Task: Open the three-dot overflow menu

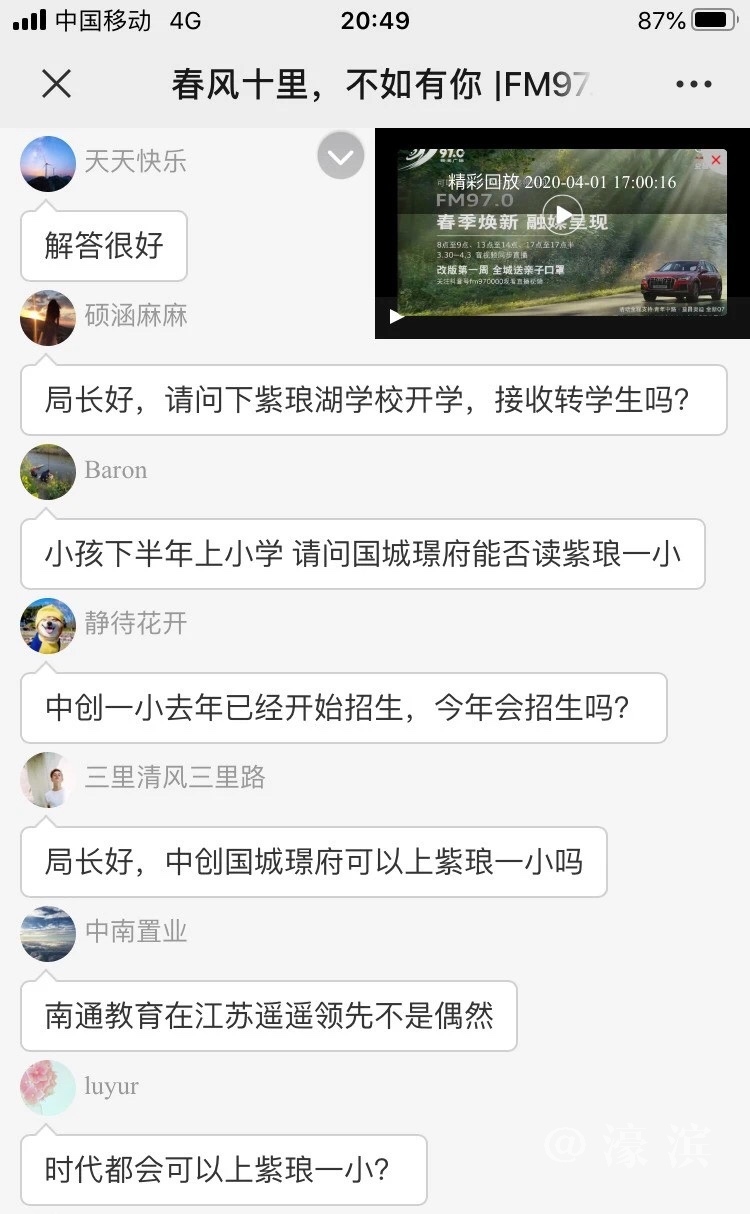Action: [x=693, y=84]
